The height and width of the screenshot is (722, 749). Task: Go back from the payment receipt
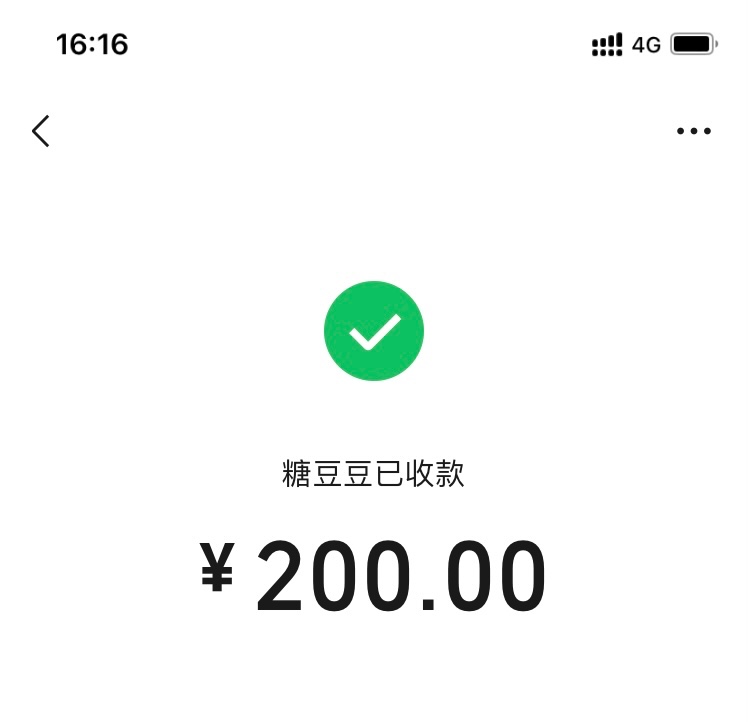[x=41, y=131]
